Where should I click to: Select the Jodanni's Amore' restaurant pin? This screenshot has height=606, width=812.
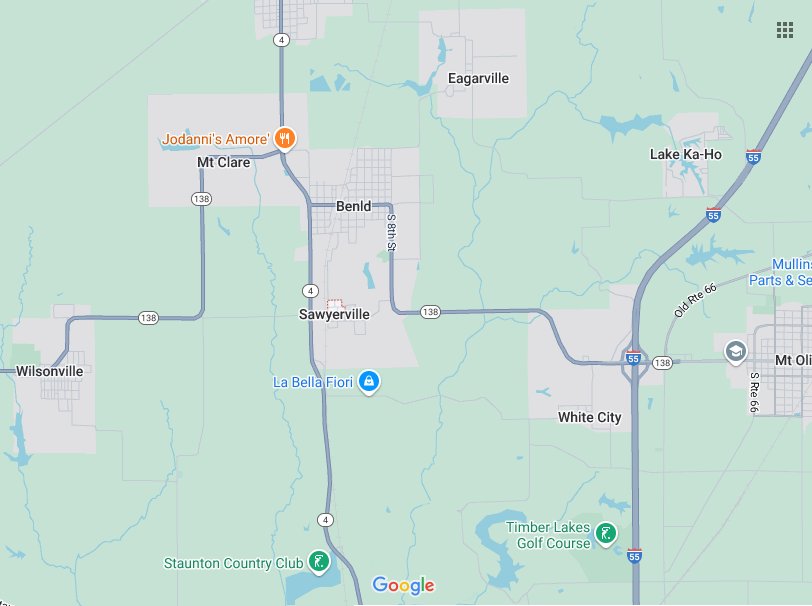point(285,138)
